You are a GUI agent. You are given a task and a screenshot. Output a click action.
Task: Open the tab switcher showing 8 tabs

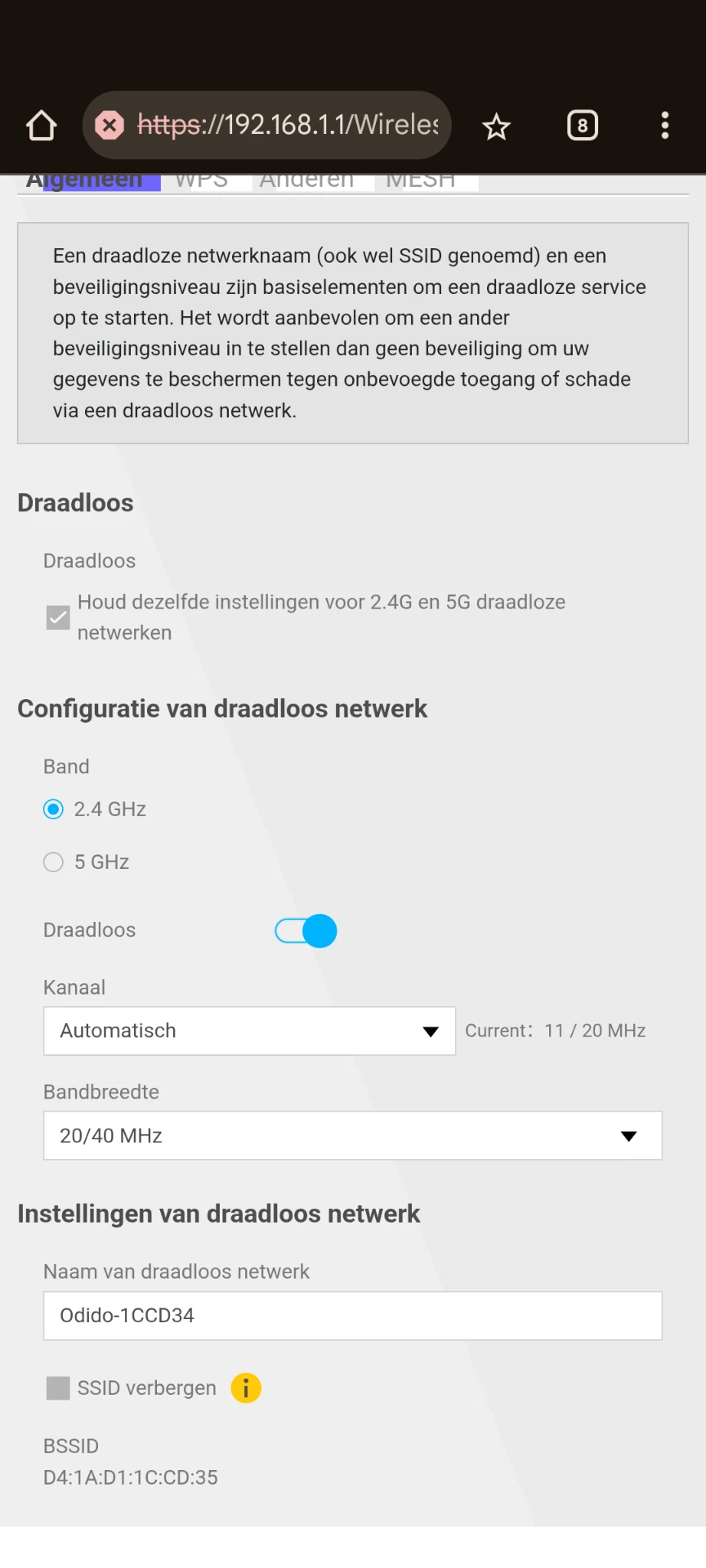coord(582,126)
